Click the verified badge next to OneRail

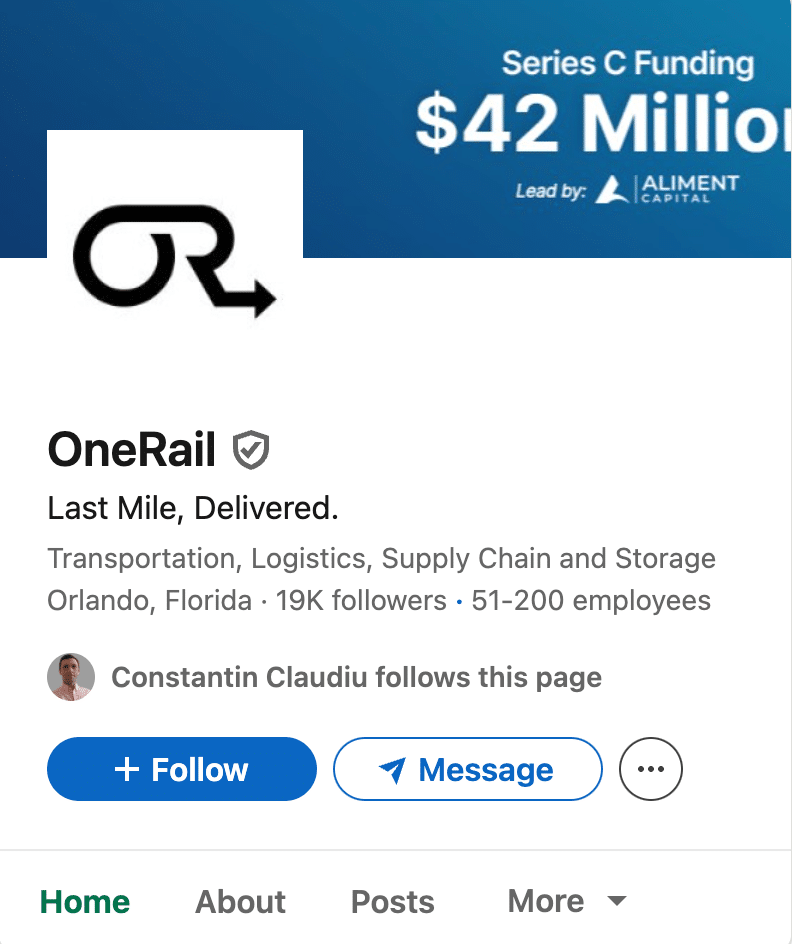point(251,449)
